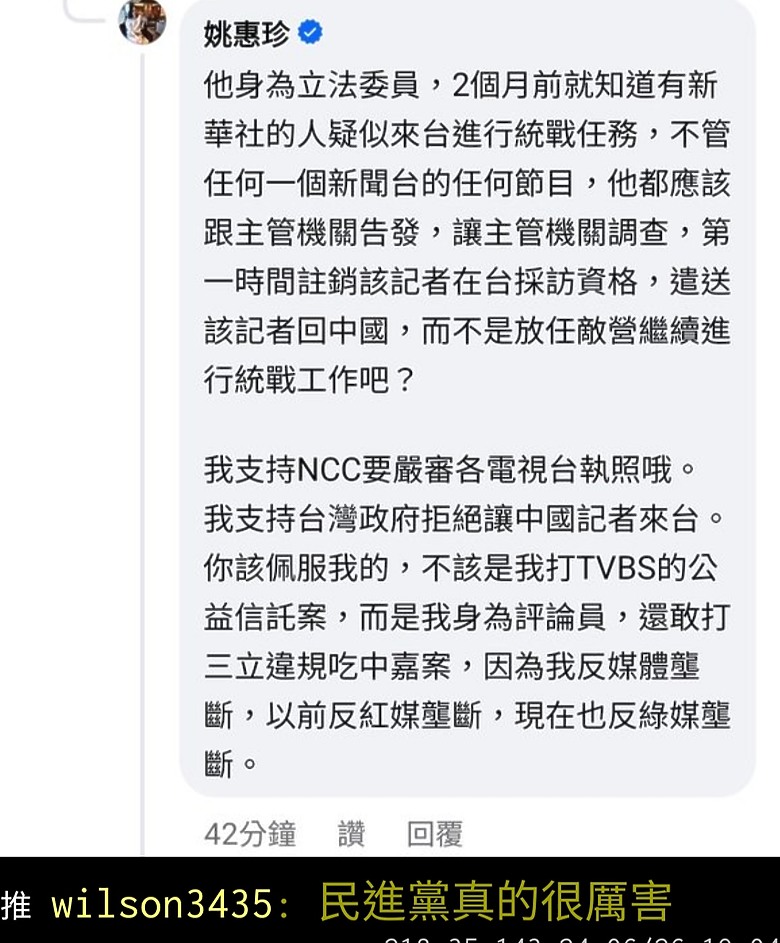Reply to 姚惠珍's comment
780x943 pixels.
click(434, 833)
